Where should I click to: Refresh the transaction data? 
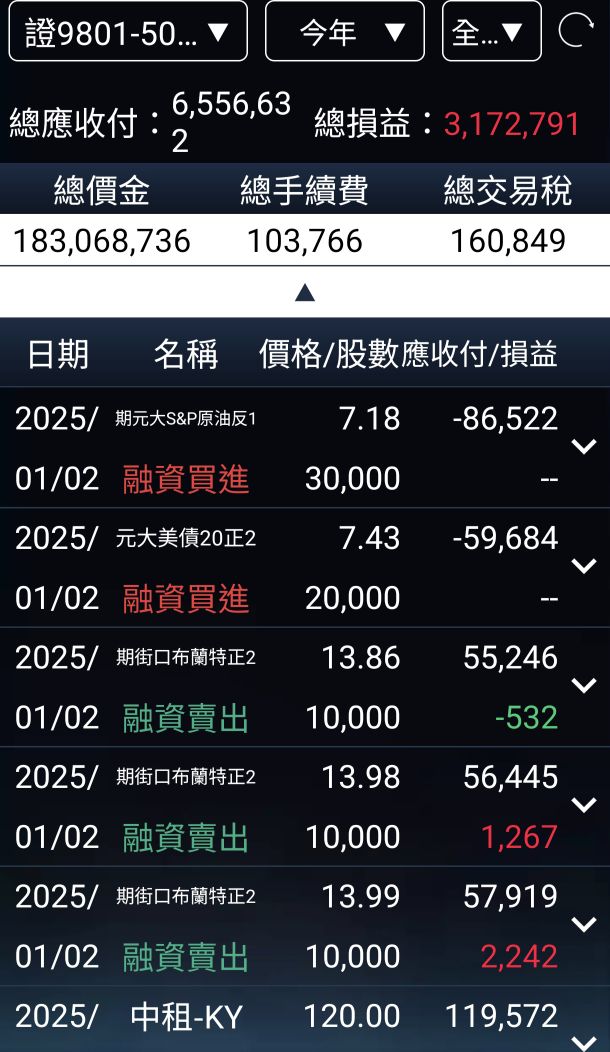(576, 31)
